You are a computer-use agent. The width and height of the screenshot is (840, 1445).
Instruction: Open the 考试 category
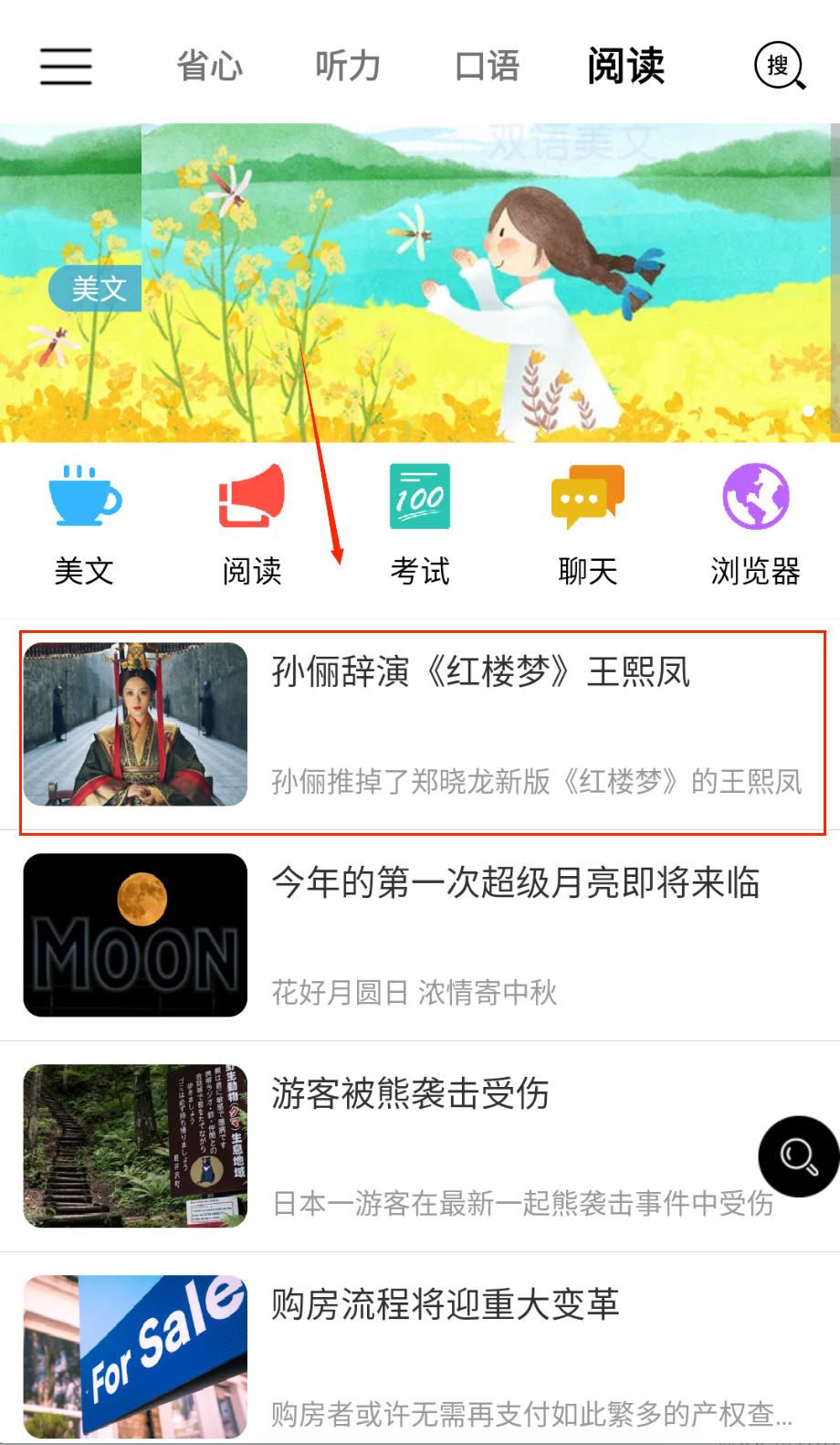tap(420, 523)
